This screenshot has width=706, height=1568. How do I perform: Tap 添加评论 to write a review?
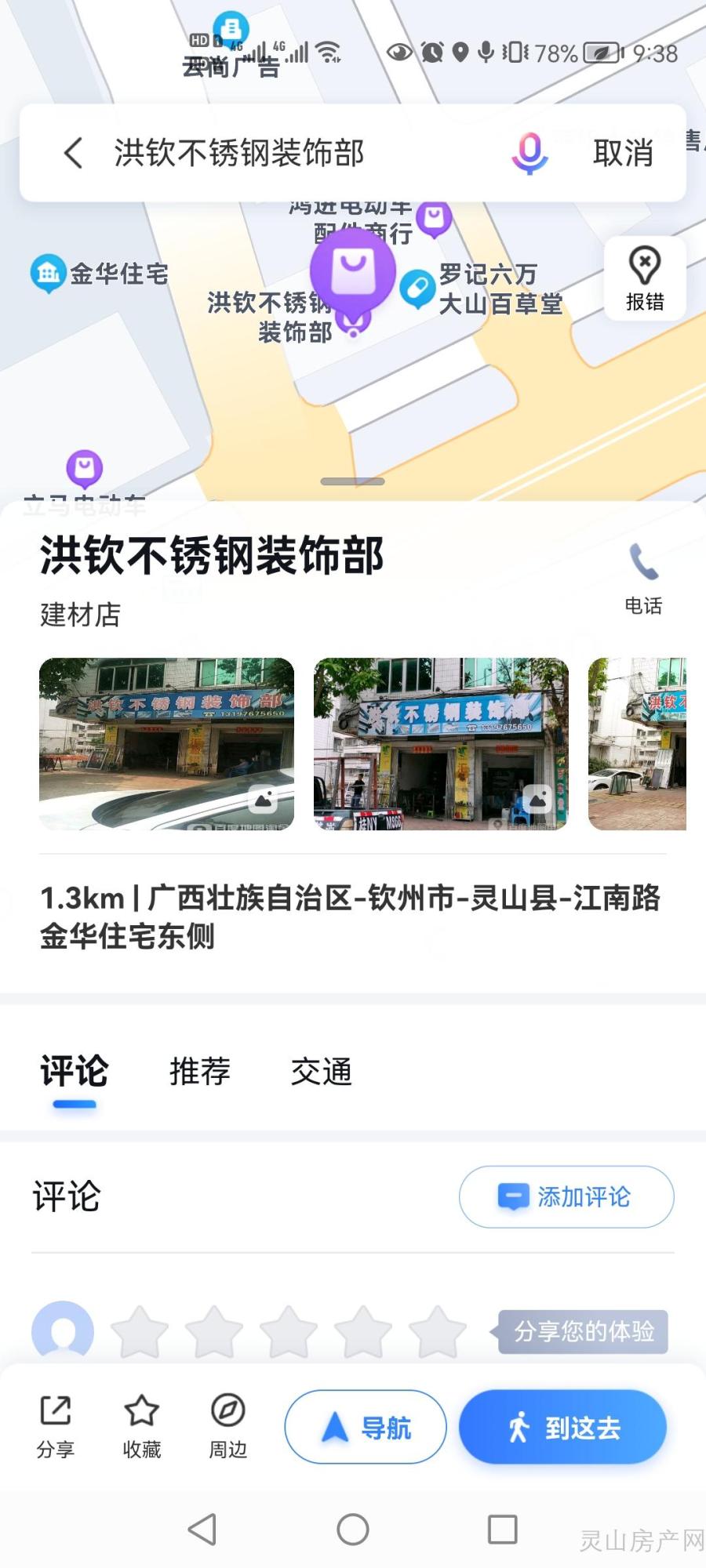[x=566, y=1196]
